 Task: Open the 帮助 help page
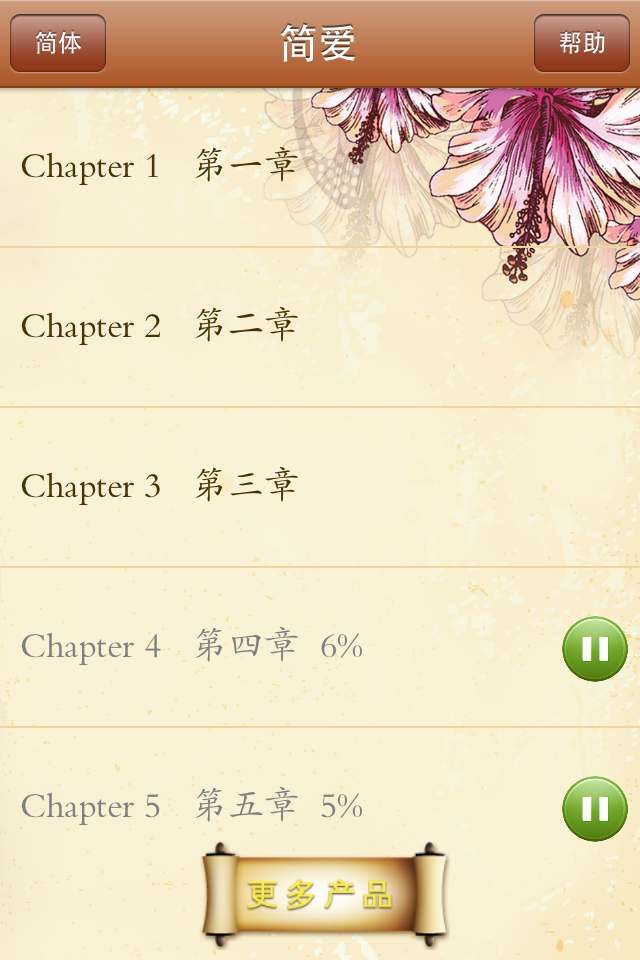[581, 44]
